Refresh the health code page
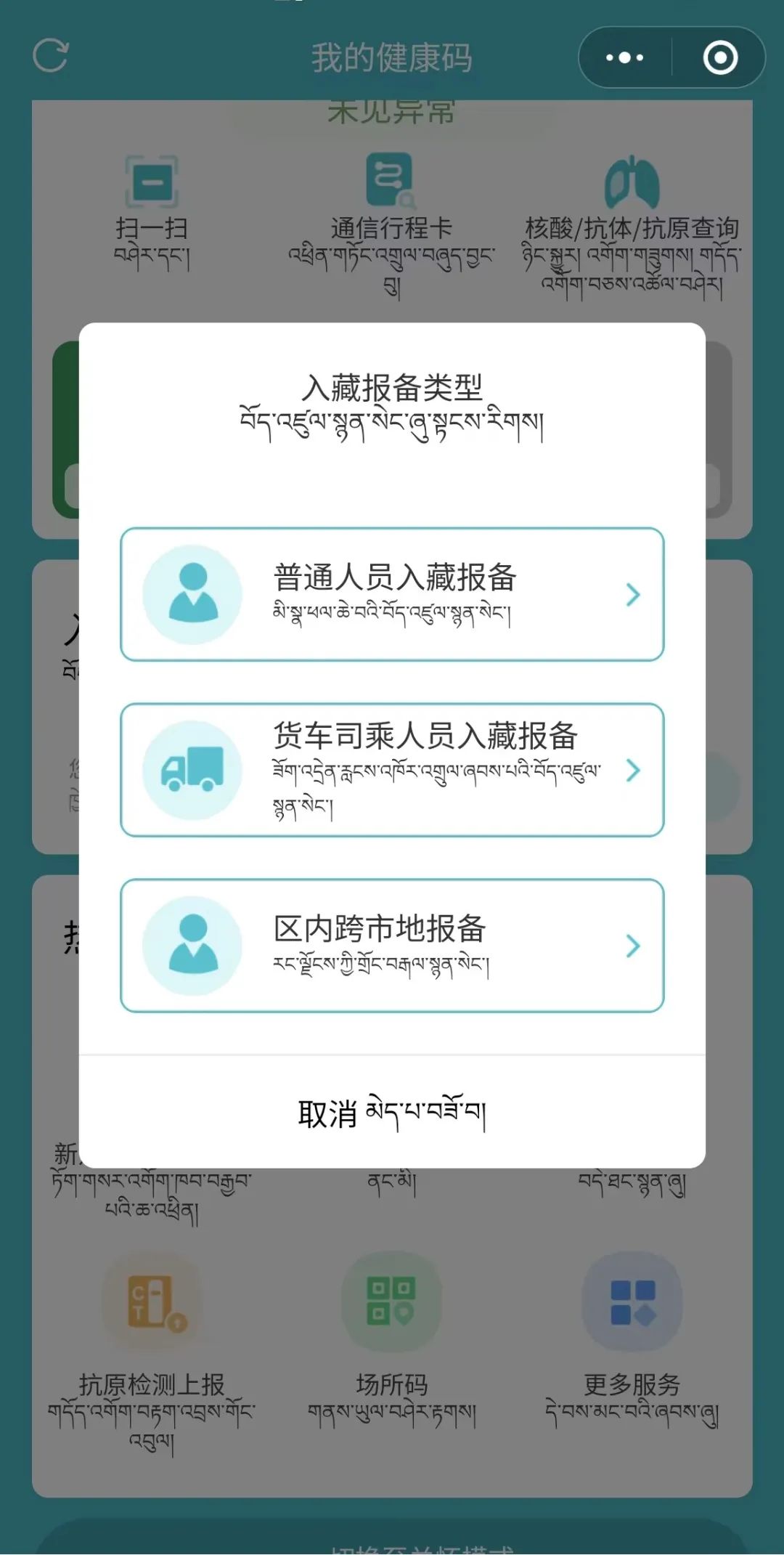This screenshot has height=1555, width=784. pyautogui.click(x=51, y=55)
